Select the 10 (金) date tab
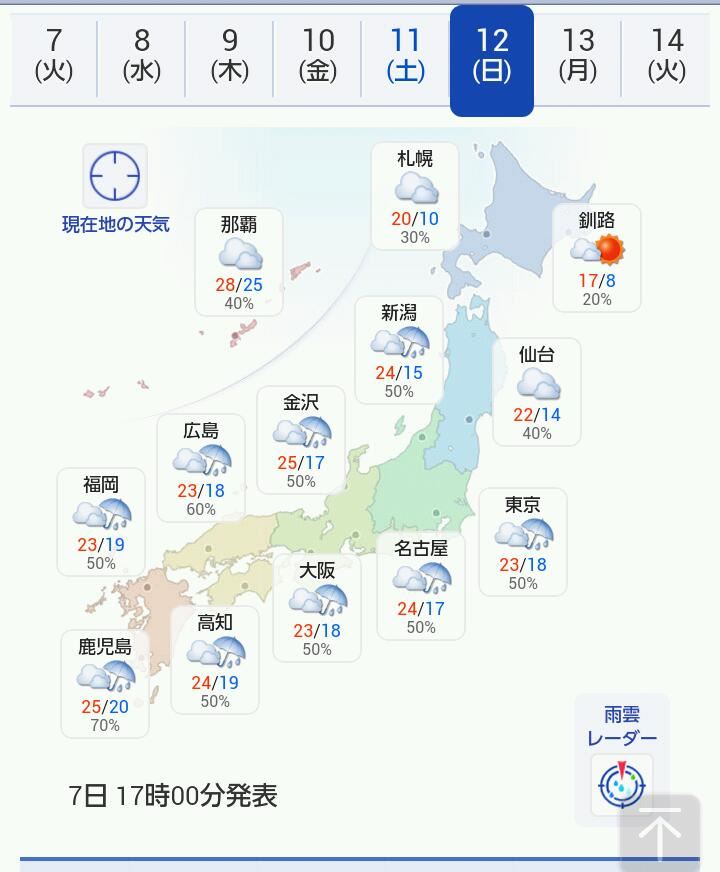Image resolution: width=720 pixels, height=872 pixels. [318, 55]
